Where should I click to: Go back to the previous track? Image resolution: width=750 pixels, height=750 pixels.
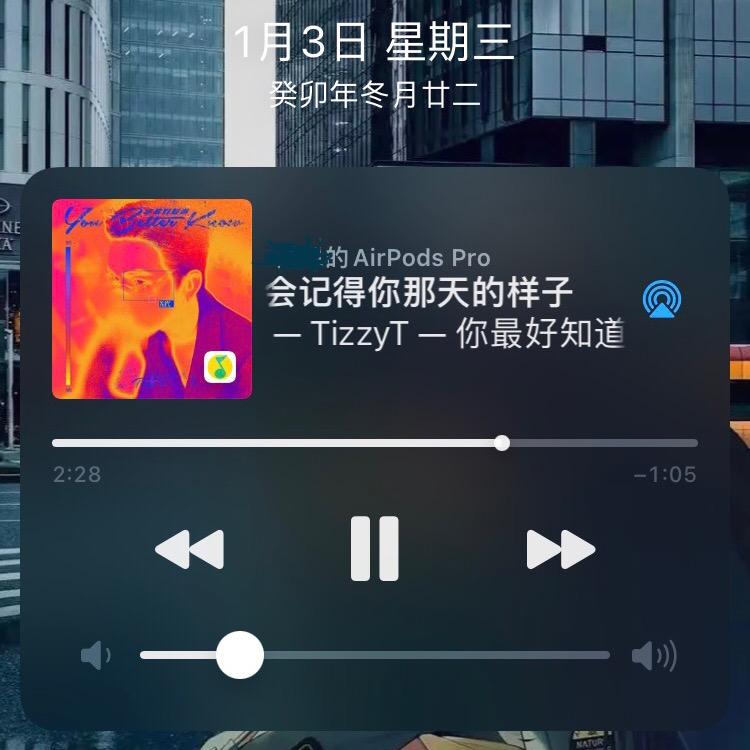click(x=190, y=549)
